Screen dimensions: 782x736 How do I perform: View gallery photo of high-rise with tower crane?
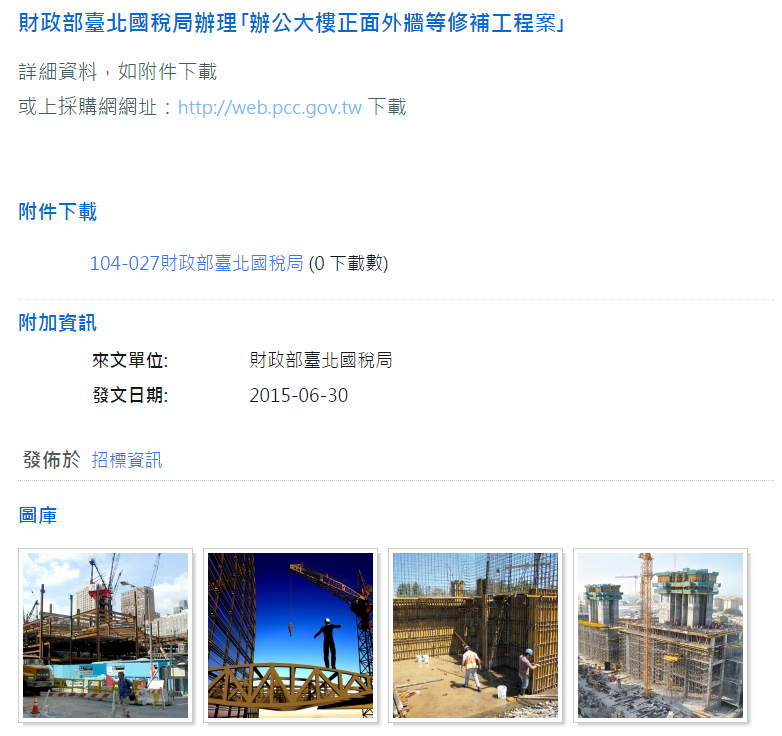point(660,635)
